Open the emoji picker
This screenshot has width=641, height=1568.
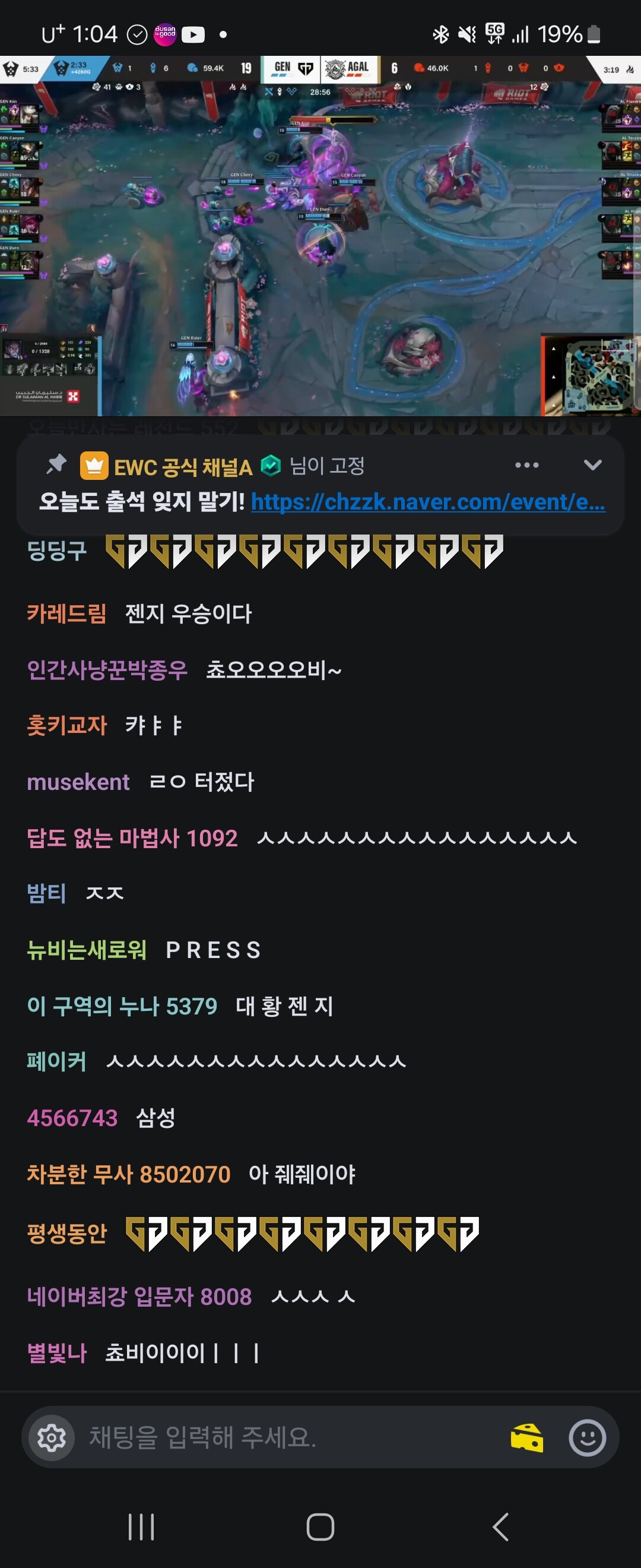point(587,1437)
